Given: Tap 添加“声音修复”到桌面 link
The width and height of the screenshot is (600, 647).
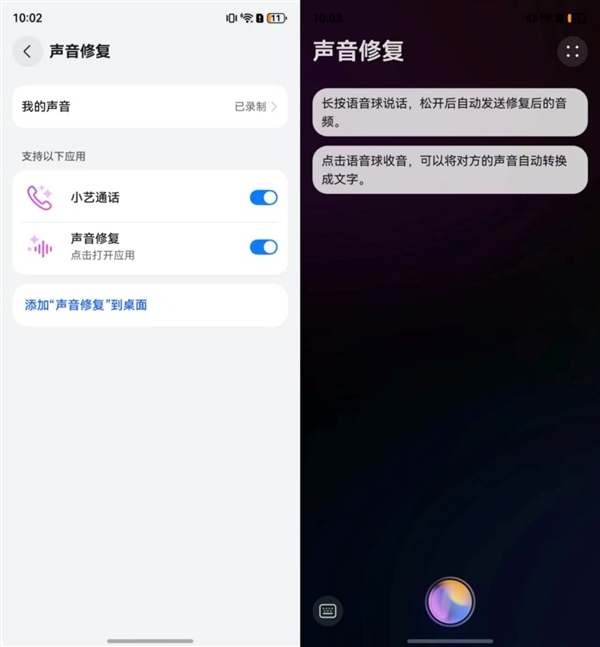Looking at the screenshot, I should click(x=86, y=305).
